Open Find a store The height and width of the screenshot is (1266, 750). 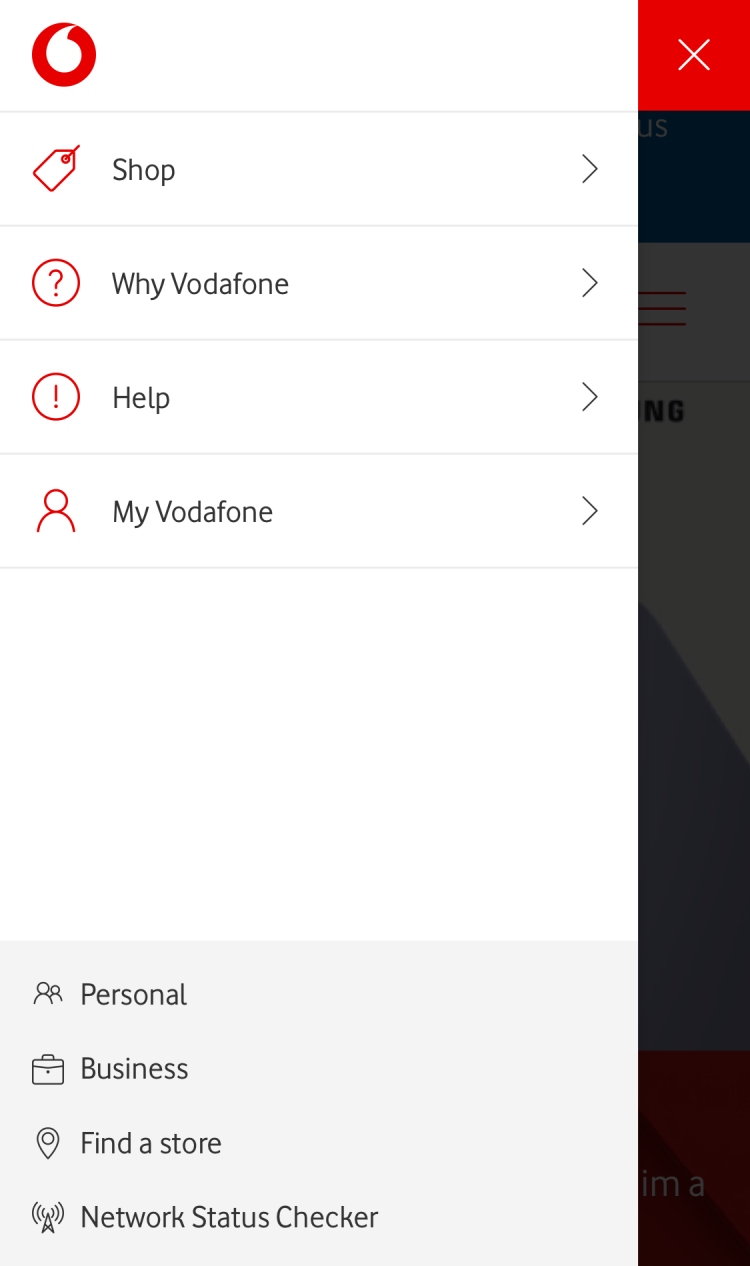coord(150,1143)
